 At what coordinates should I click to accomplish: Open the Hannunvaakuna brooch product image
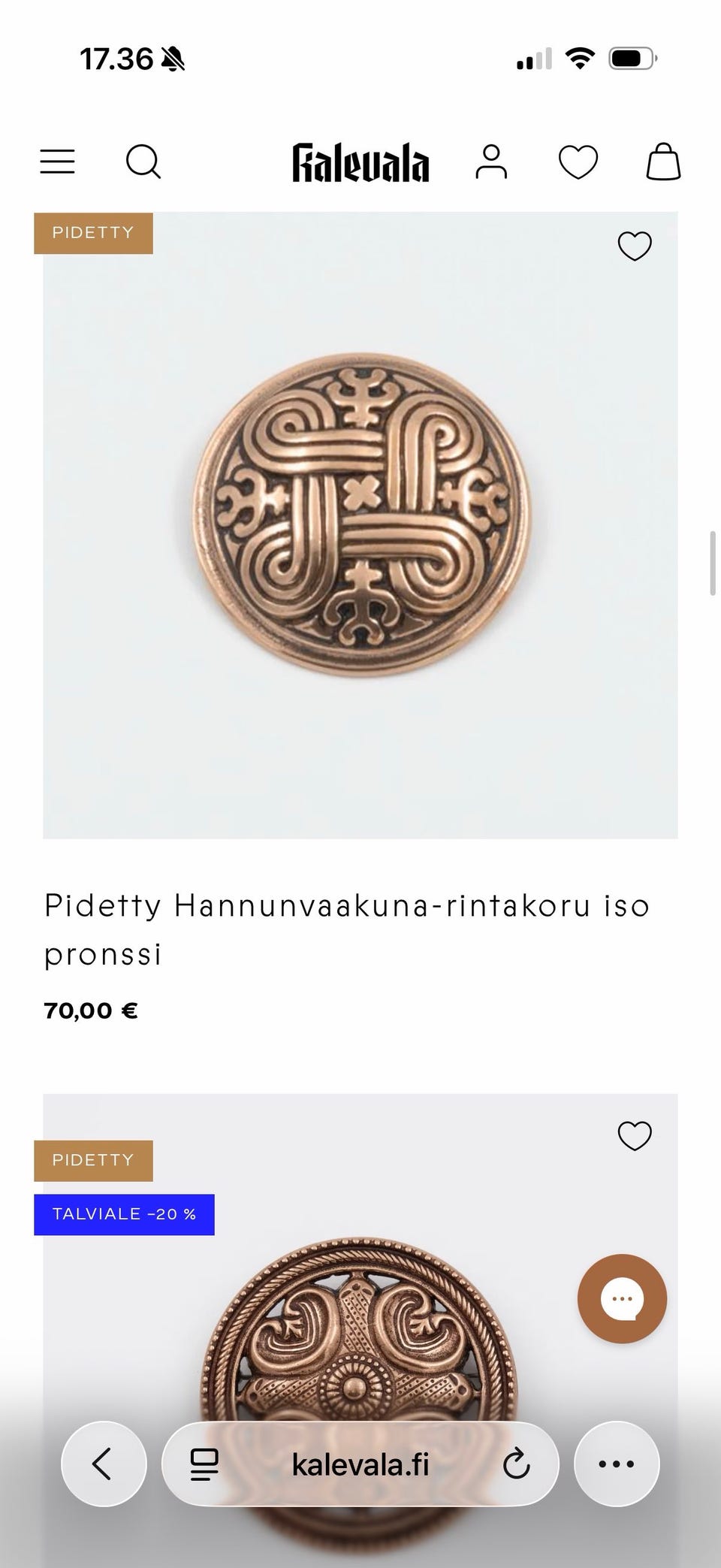[x=360, y=525]
